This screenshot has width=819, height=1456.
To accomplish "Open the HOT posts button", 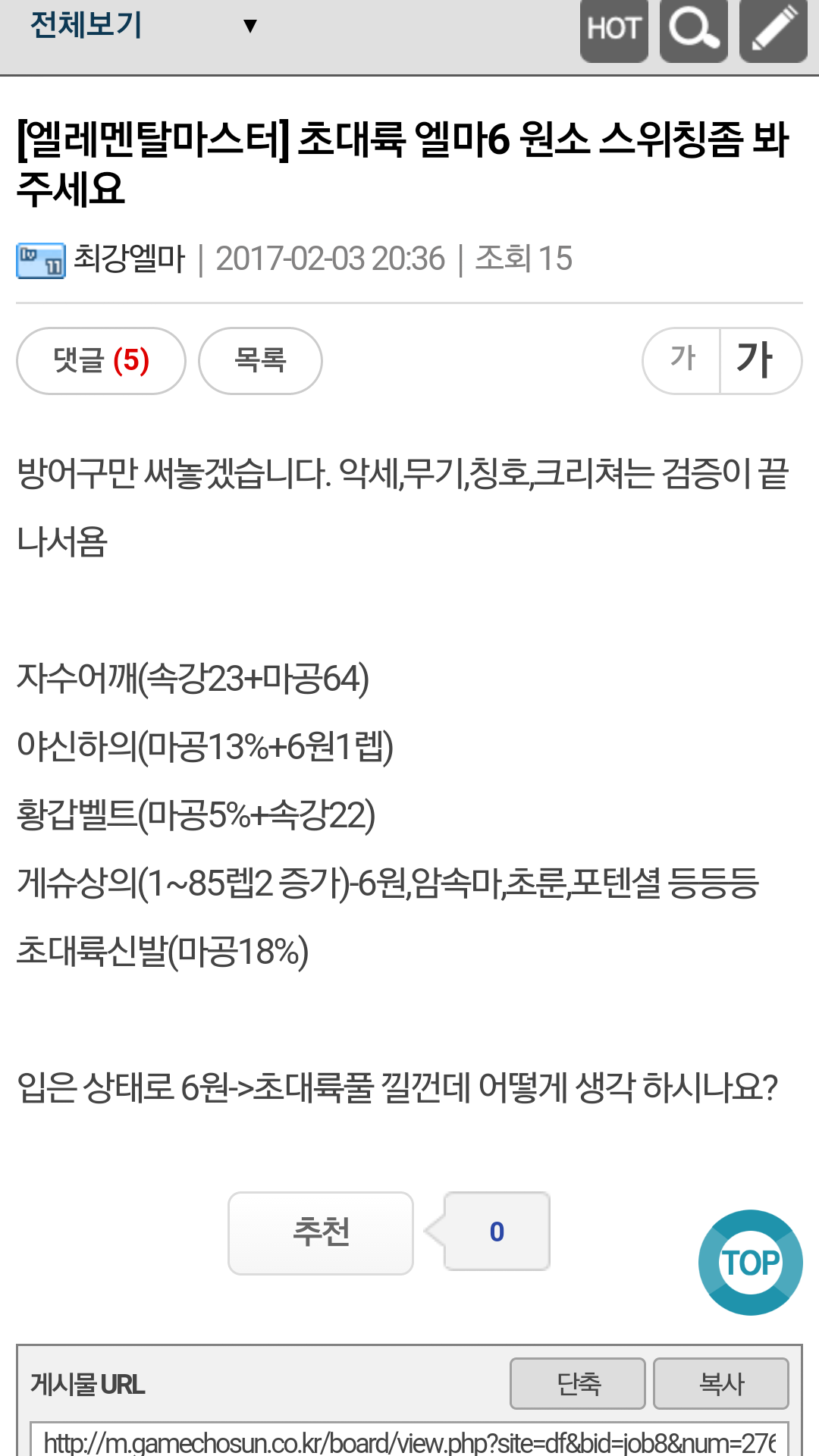I will click(613, 30).
